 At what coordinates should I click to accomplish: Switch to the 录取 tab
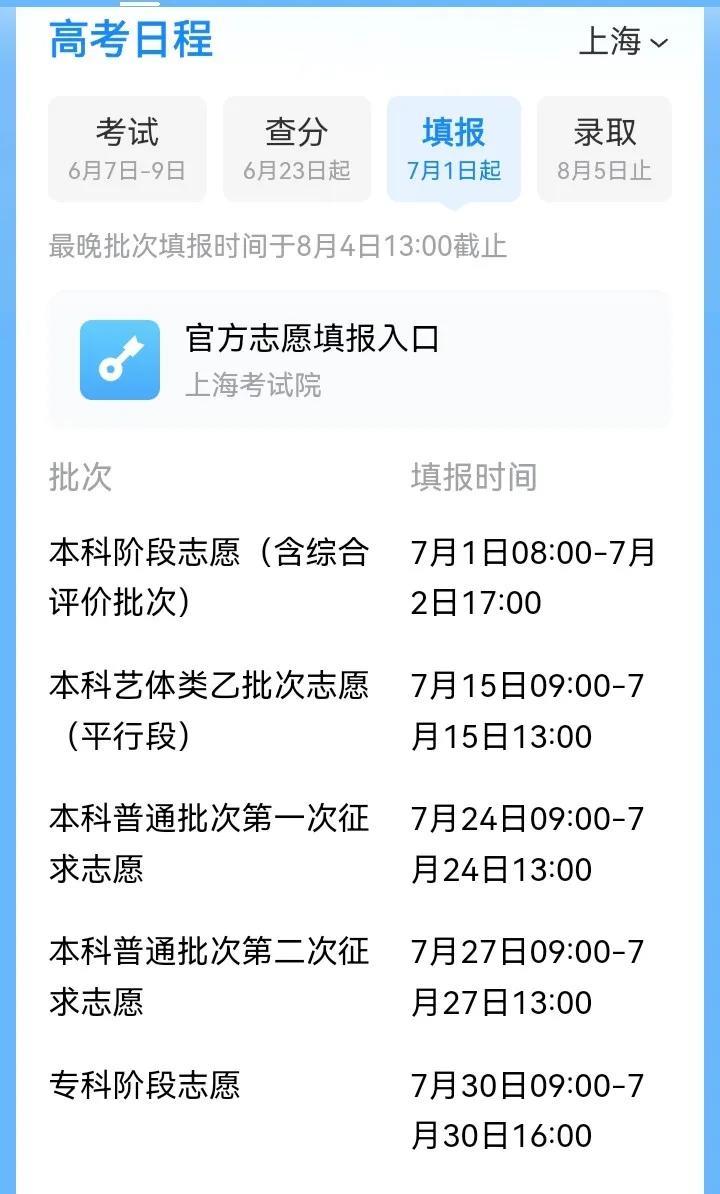click(x=604, y=149)
